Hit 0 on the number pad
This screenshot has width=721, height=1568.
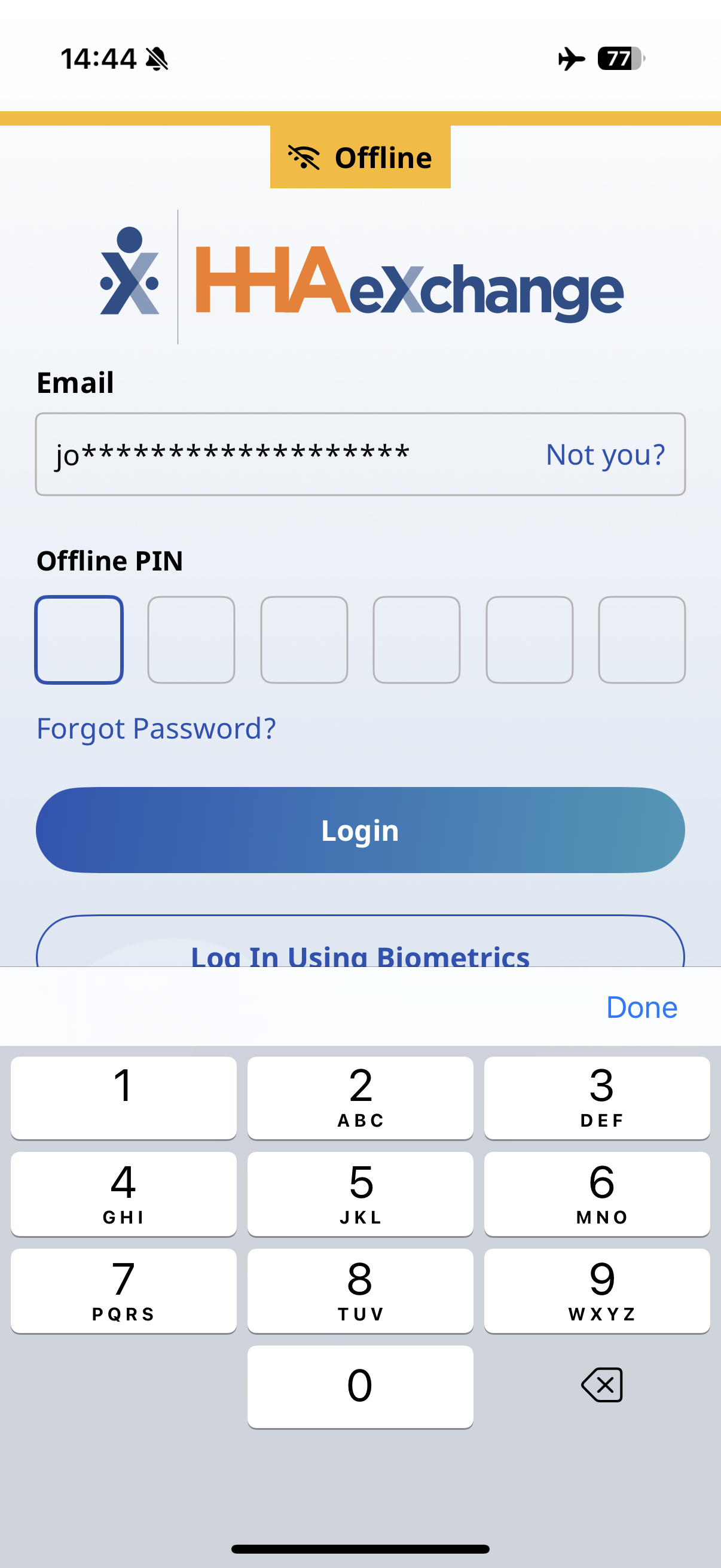click(x=360, y=1386)
